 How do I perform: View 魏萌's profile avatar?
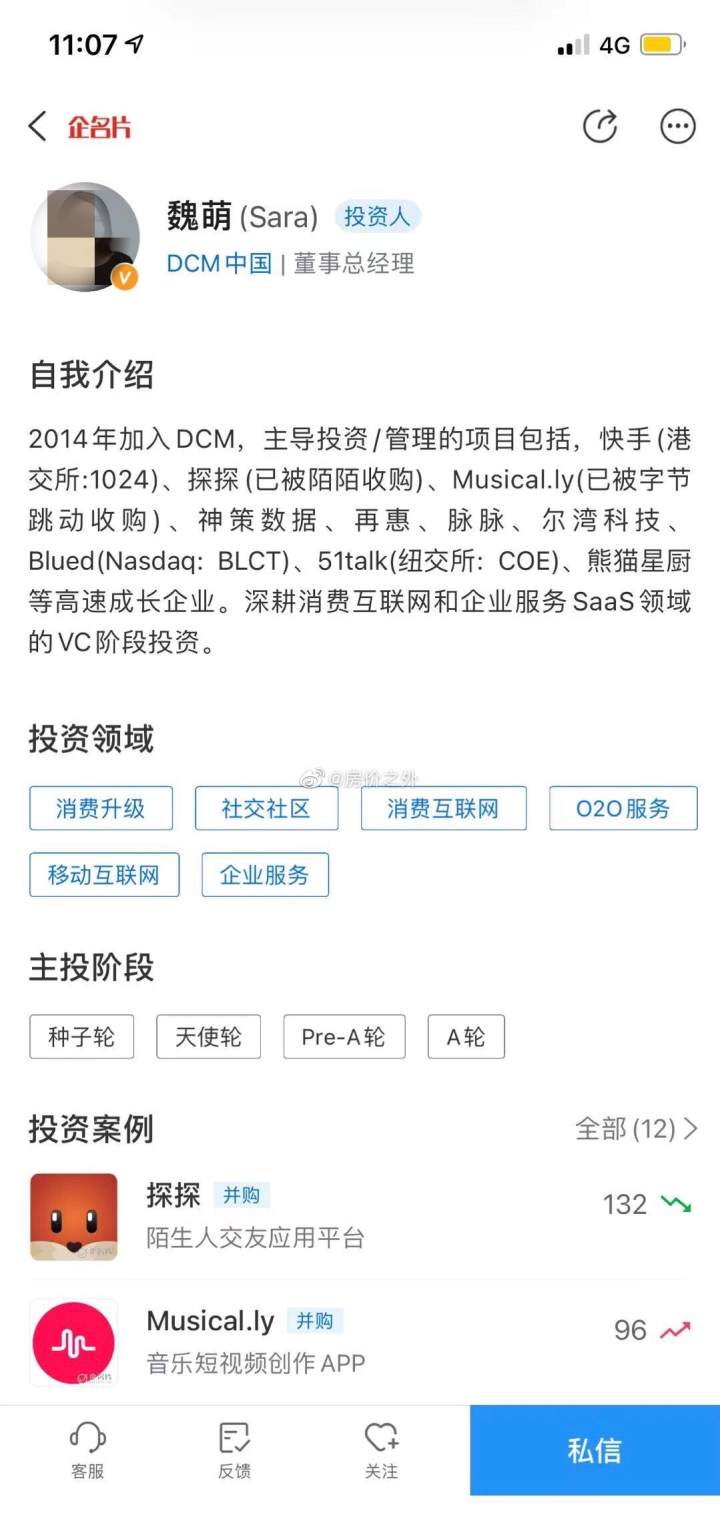[84, 237]
